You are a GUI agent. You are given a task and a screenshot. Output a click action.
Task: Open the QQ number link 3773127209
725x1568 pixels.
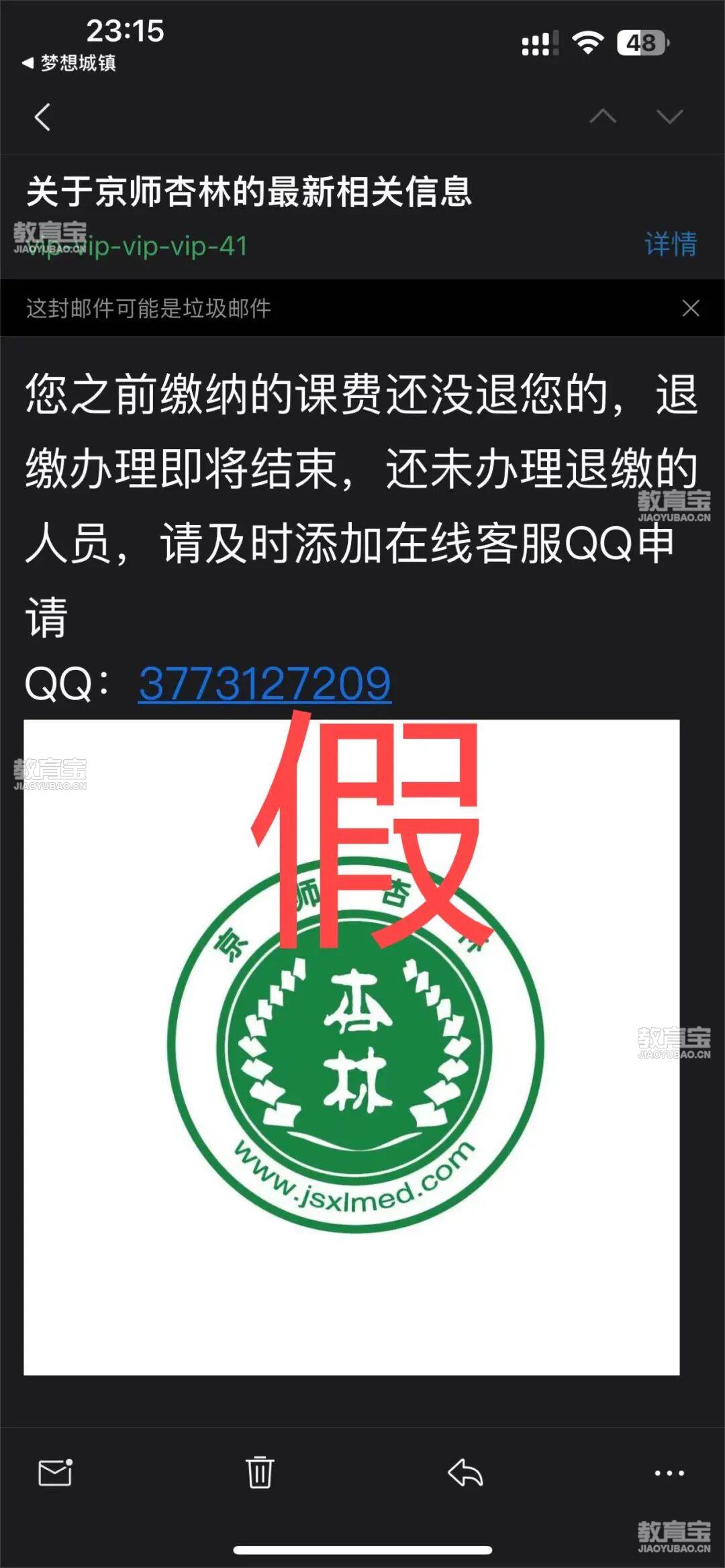[264, 684]
